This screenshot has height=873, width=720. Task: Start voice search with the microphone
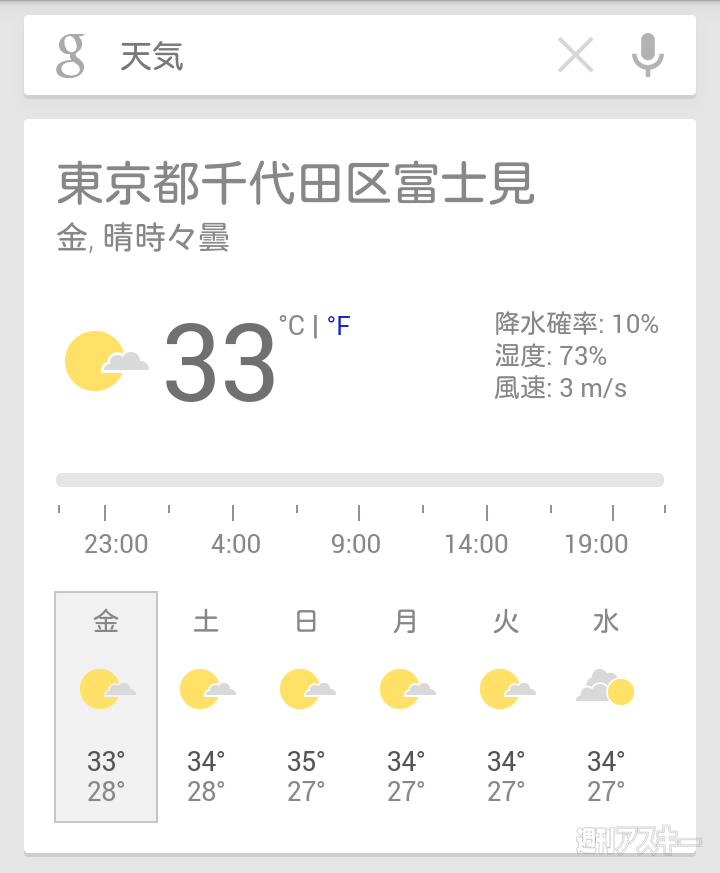click(648, 56)
